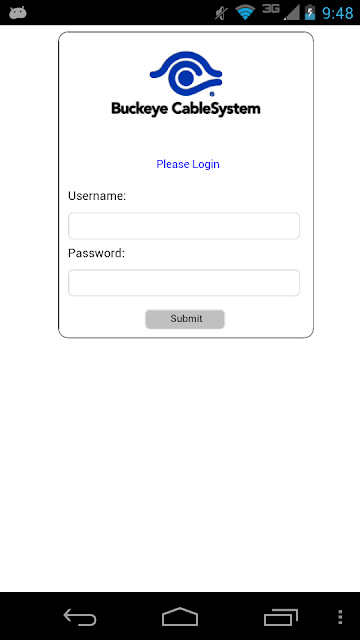Tap the Password input field
This screenshot has height=640, width=360.
click(x=184, y=282)
